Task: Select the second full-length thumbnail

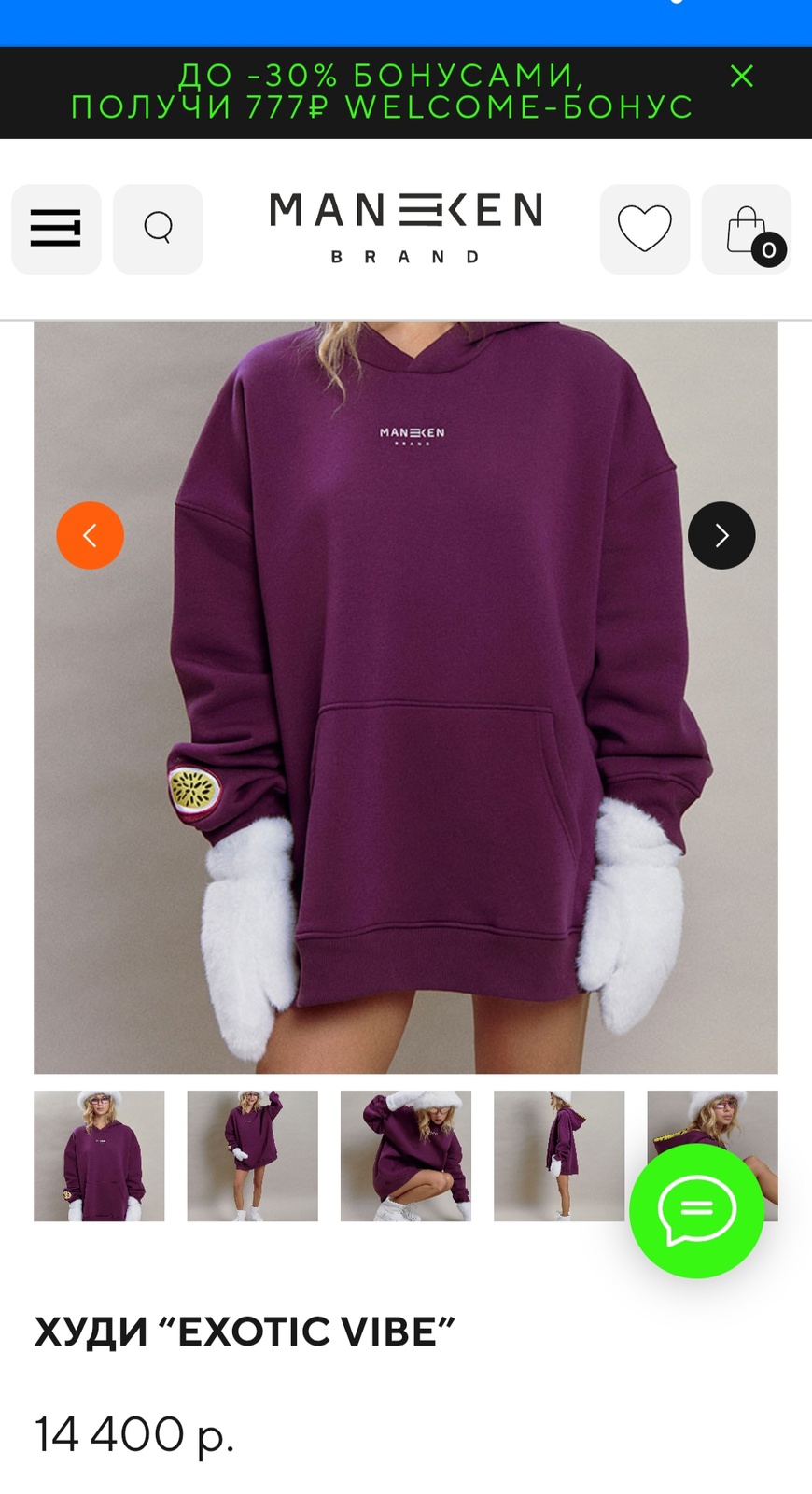Action: [253, 1156]
